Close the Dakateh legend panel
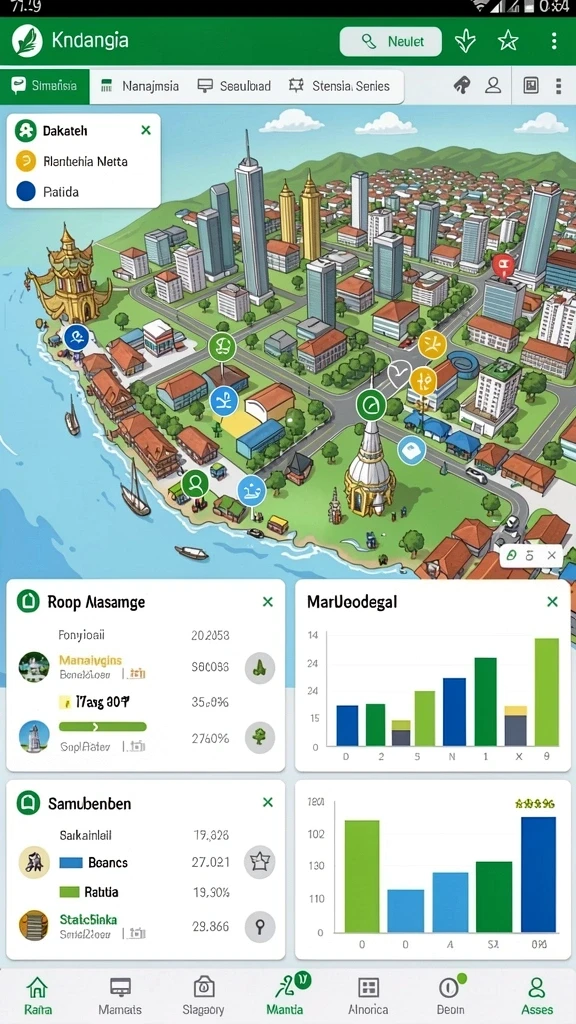 tap(146, 131)
